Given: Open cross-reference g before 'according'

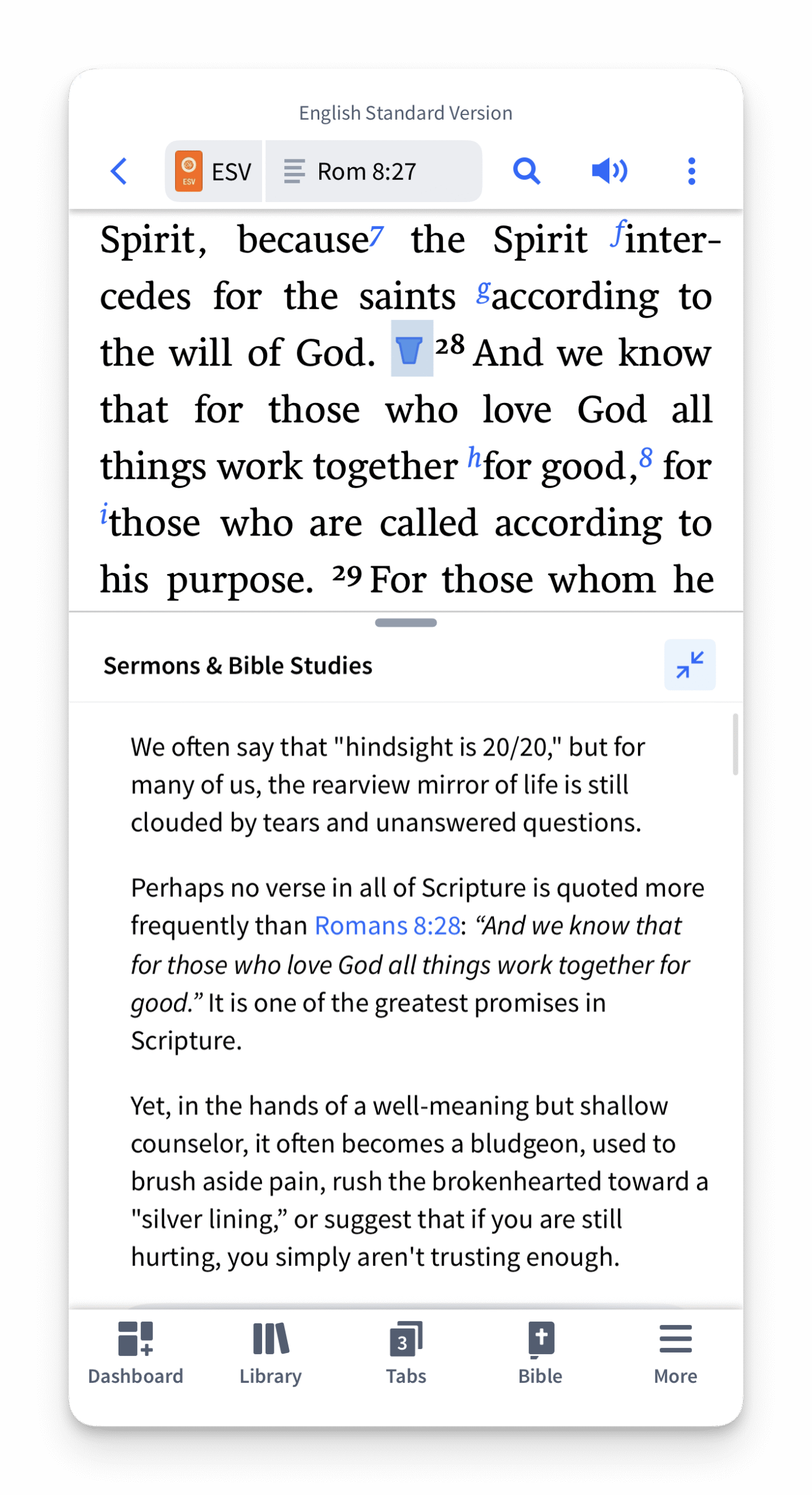Looking at the screenshot, I should point(483,290).
